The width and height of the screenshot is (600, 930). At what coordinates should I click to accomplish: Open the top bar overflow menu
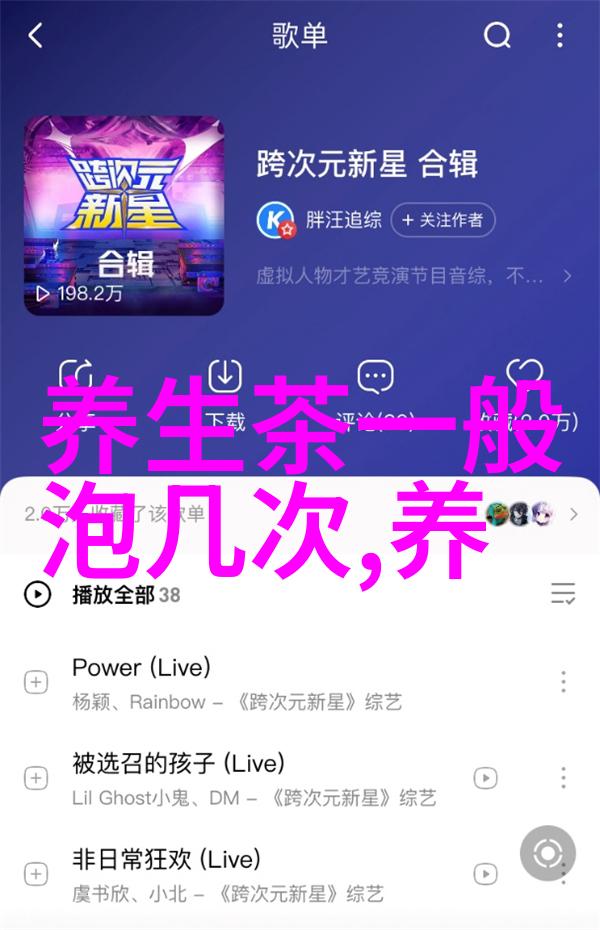point(563,37)
